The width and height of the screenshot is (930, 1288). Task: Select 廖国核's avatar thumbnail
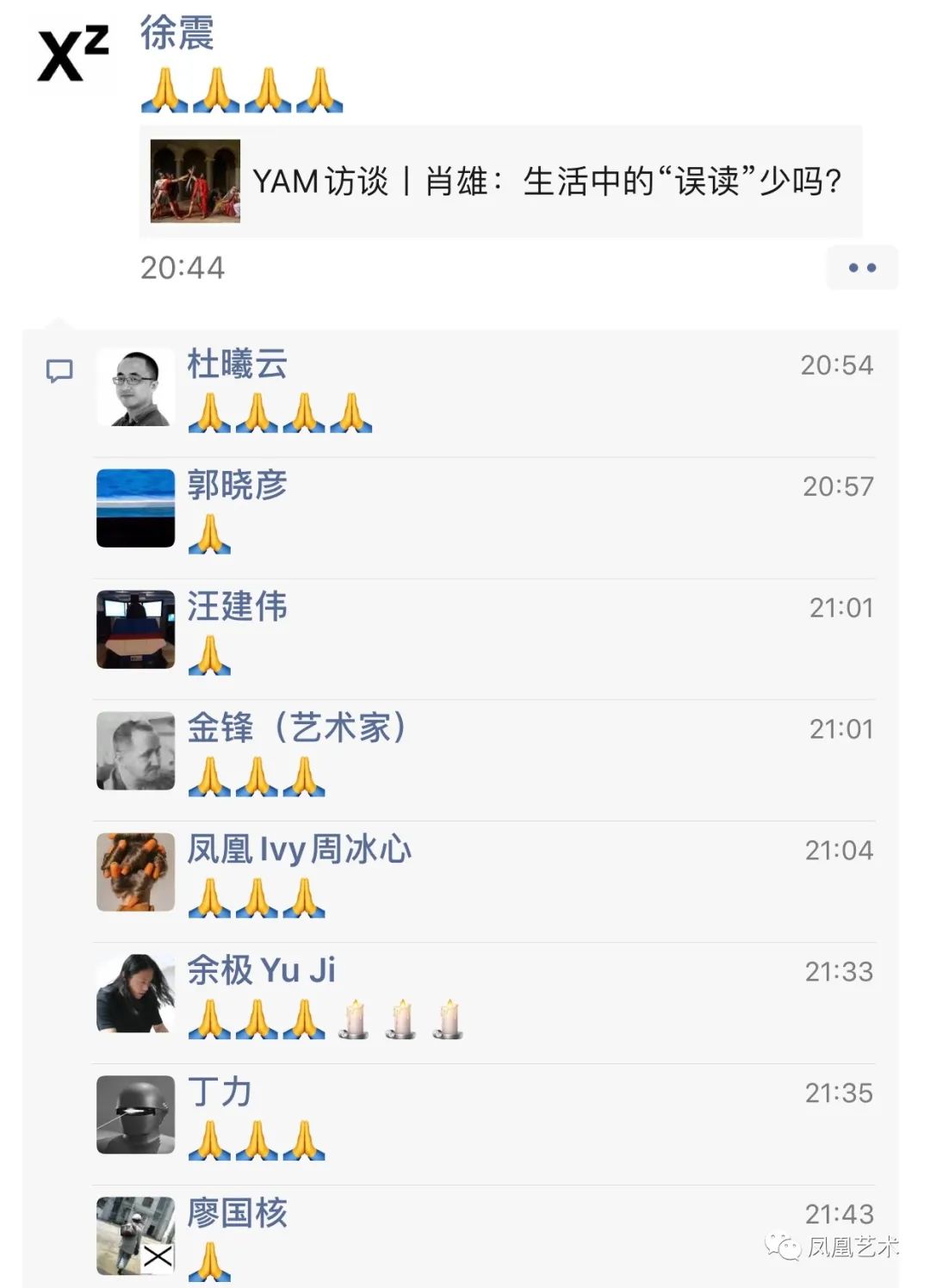135,1234
